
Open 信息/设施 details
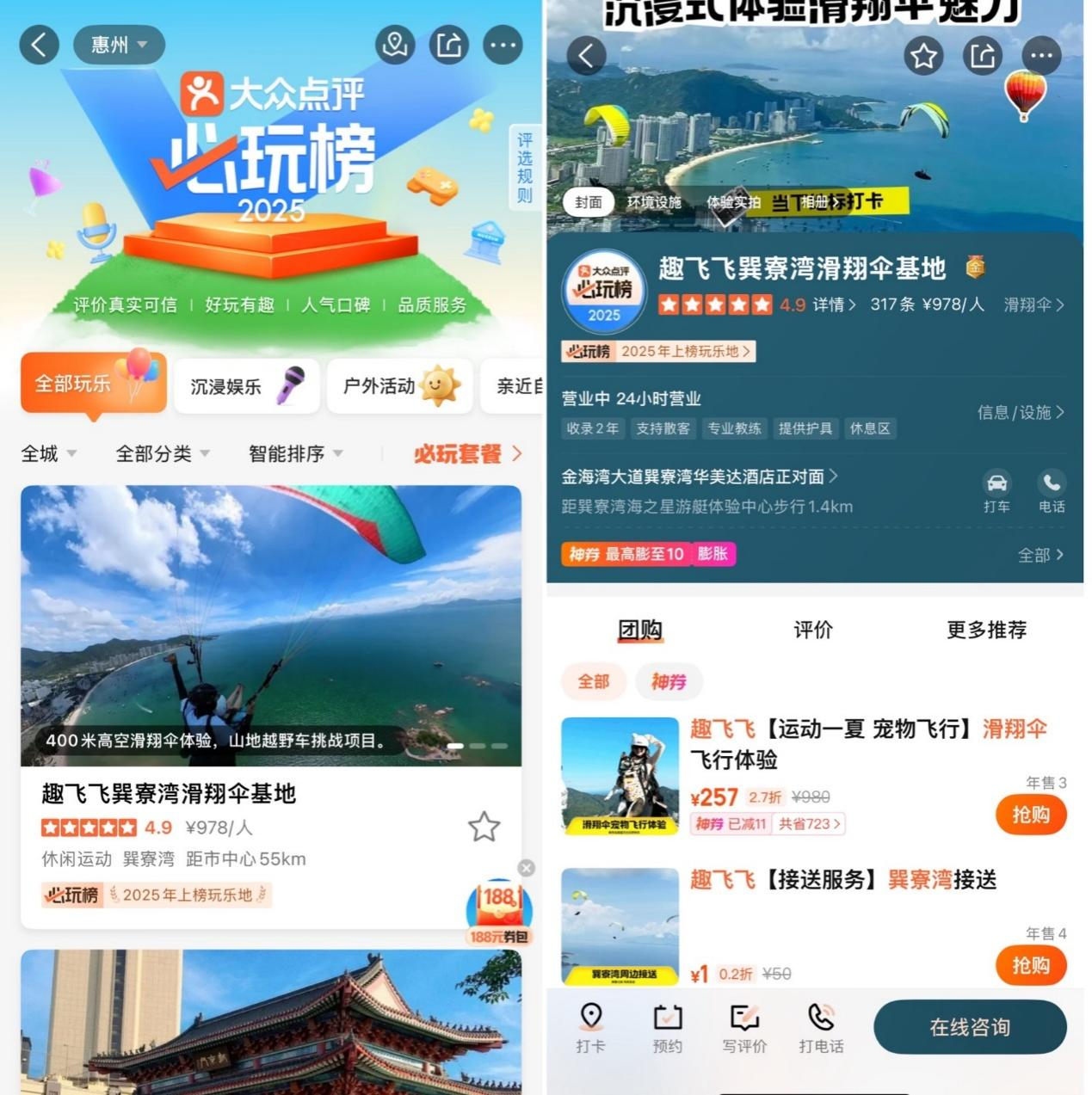[x=1021, y=413]
